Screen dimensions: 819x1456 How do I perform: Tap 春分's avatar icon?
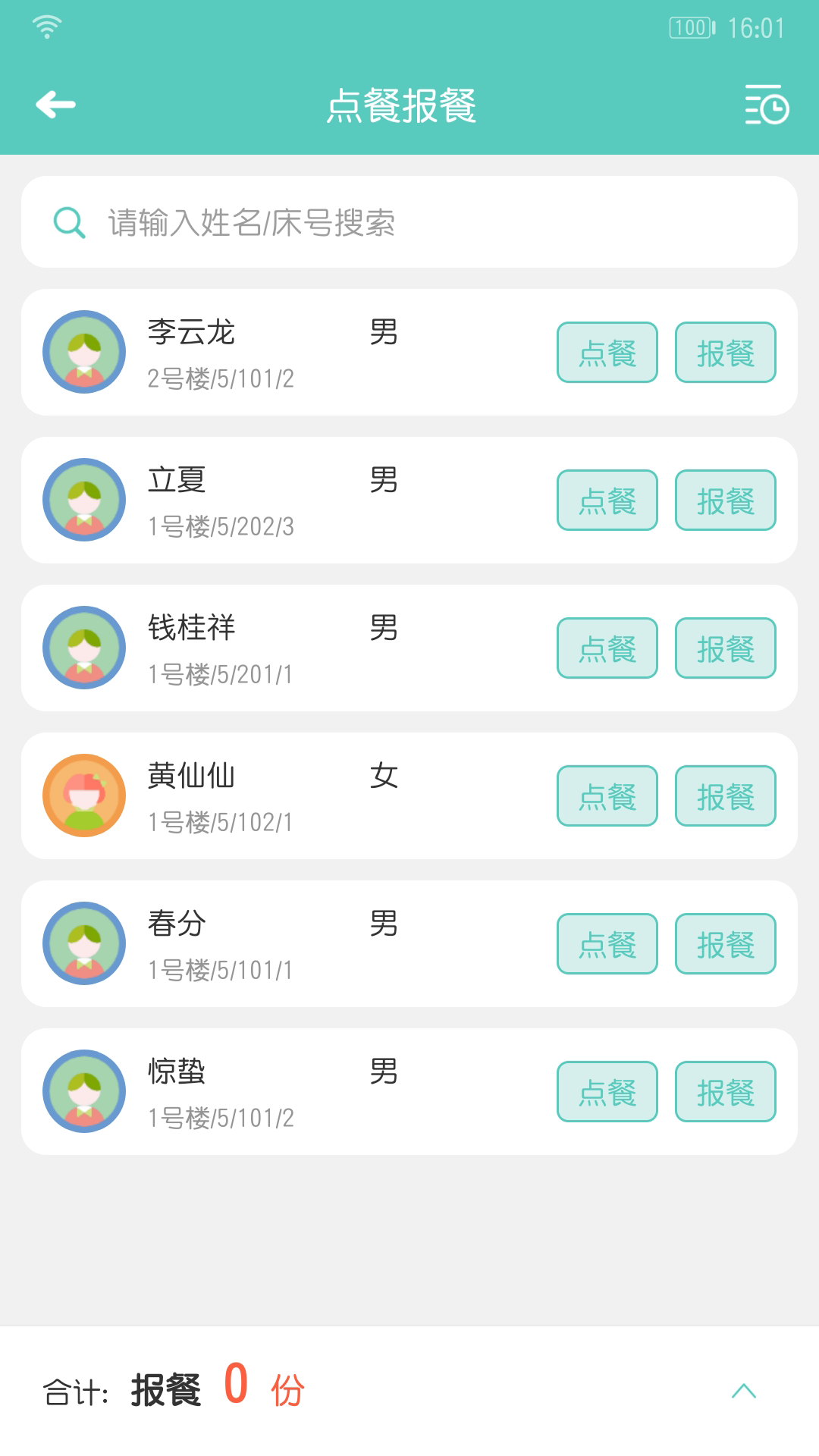pyautogui.click(x=84, y=944)
